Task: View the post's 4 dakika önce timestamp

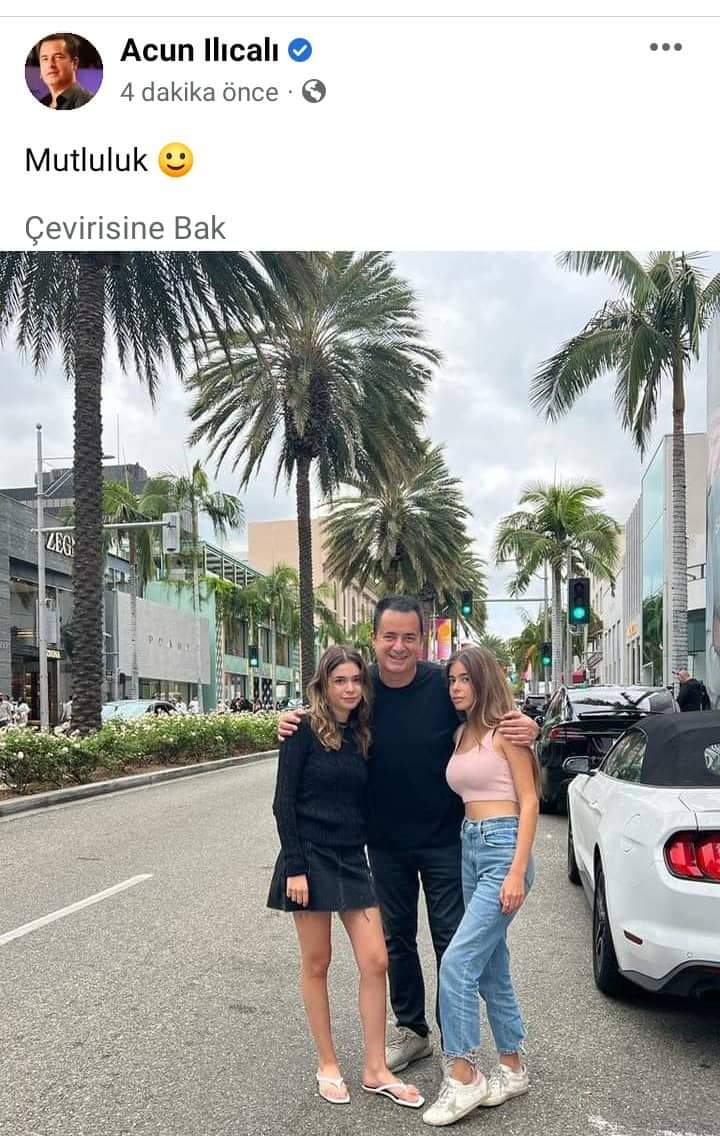Action: tap(199, 92)
